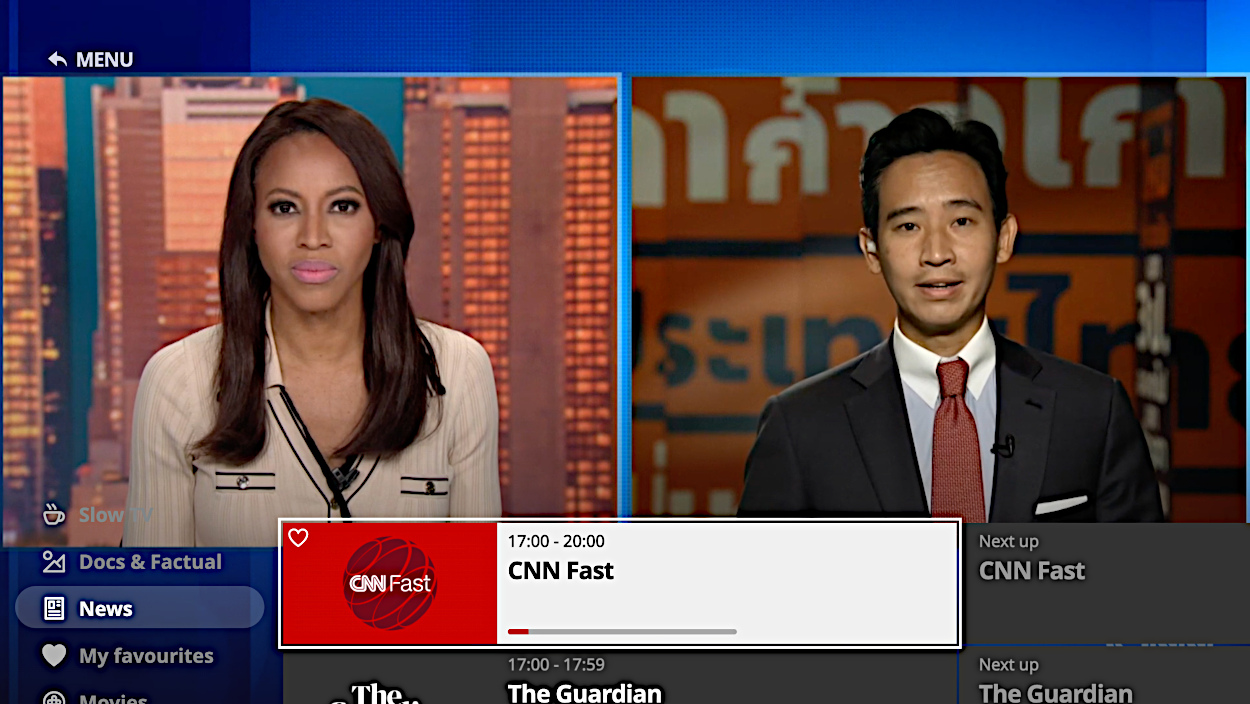Image resolution: width=1250 pixels, height=704 pixels.
Task: Open the Docs & Factual category
Action: click(x=132, y=562)
